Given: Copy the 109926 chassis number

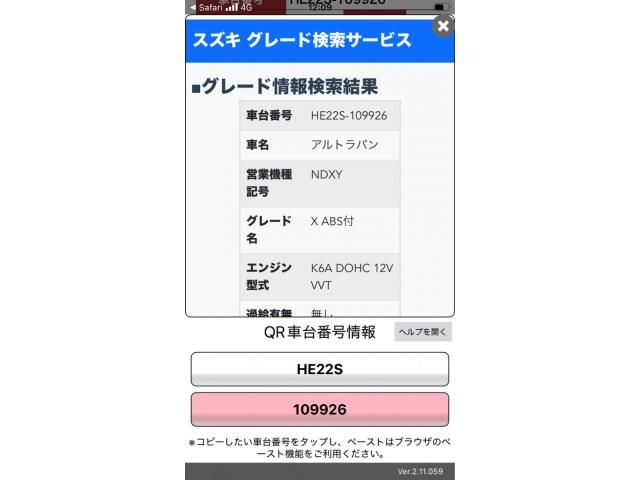Looking at the screenshot, I should (319, 410).
